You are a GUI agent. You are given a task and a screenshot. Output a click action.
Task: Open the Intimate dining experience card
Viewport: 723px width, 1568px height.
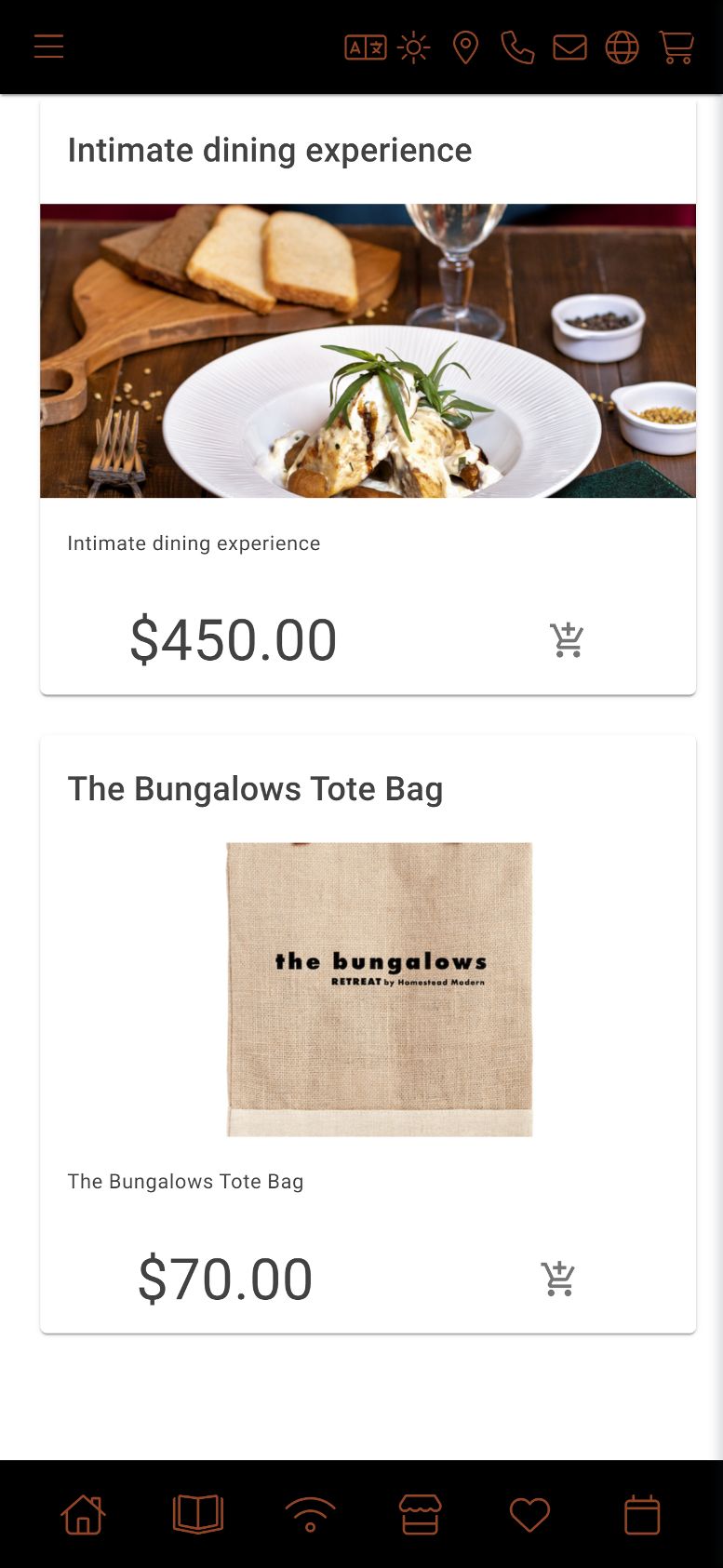(368, 351)
